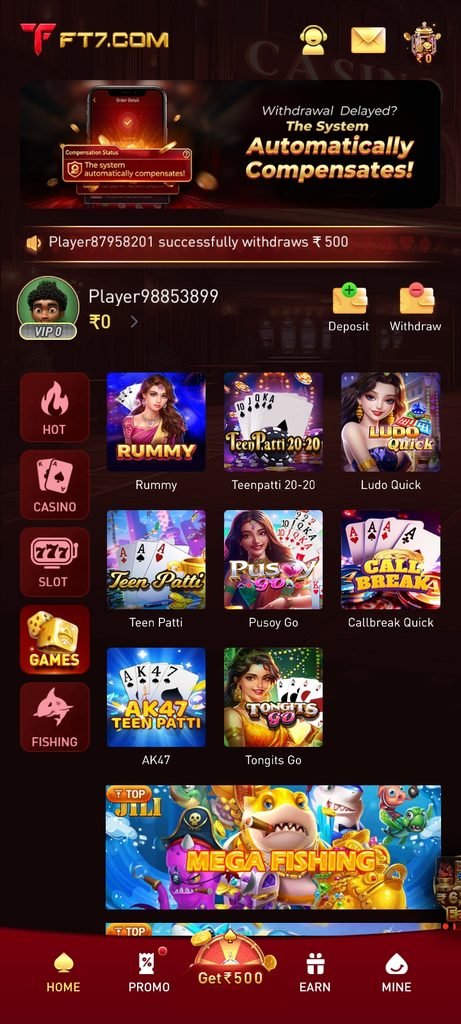Open customer support headset icon
Screen dimensions: 461x1024
[313, 40]
